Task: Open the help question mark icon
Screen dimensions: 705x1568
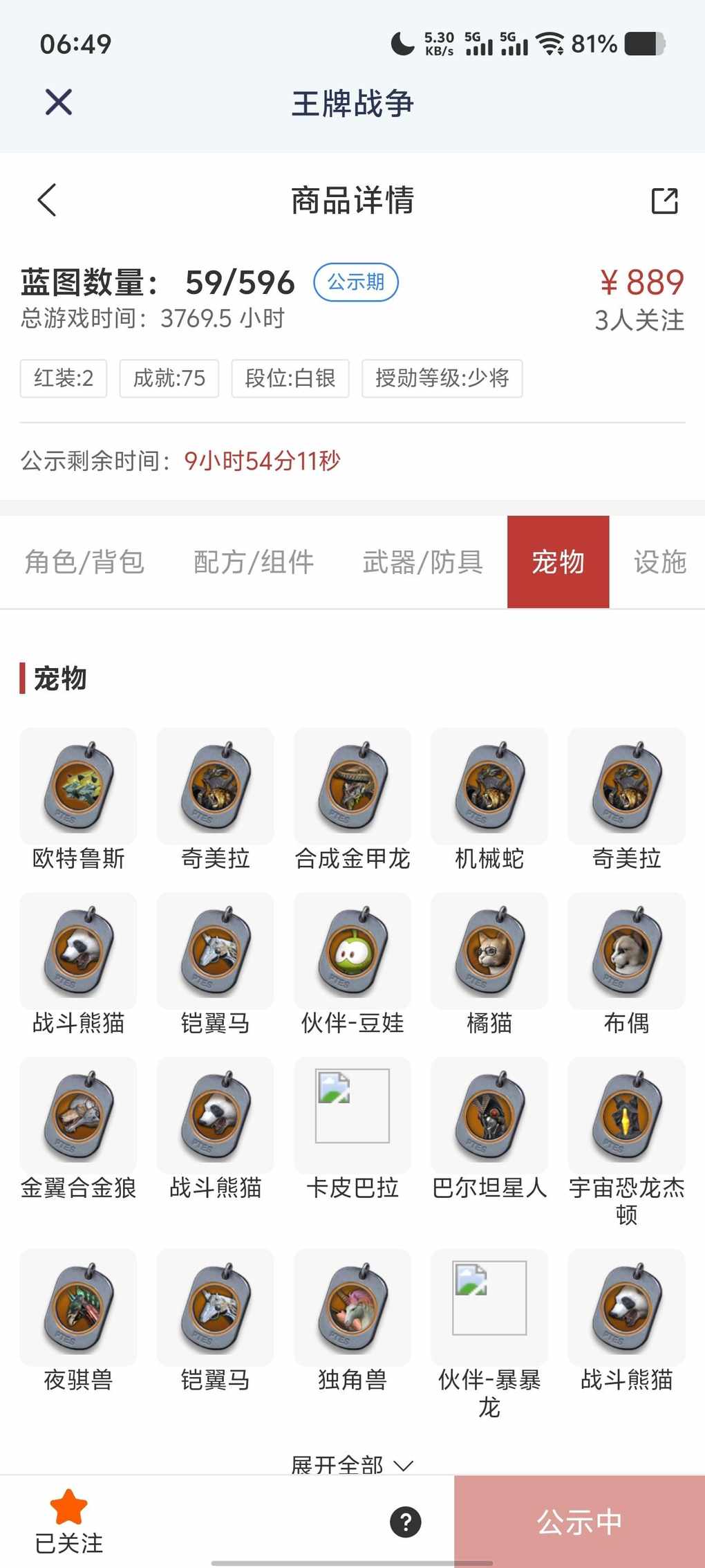Action: 406,1522
